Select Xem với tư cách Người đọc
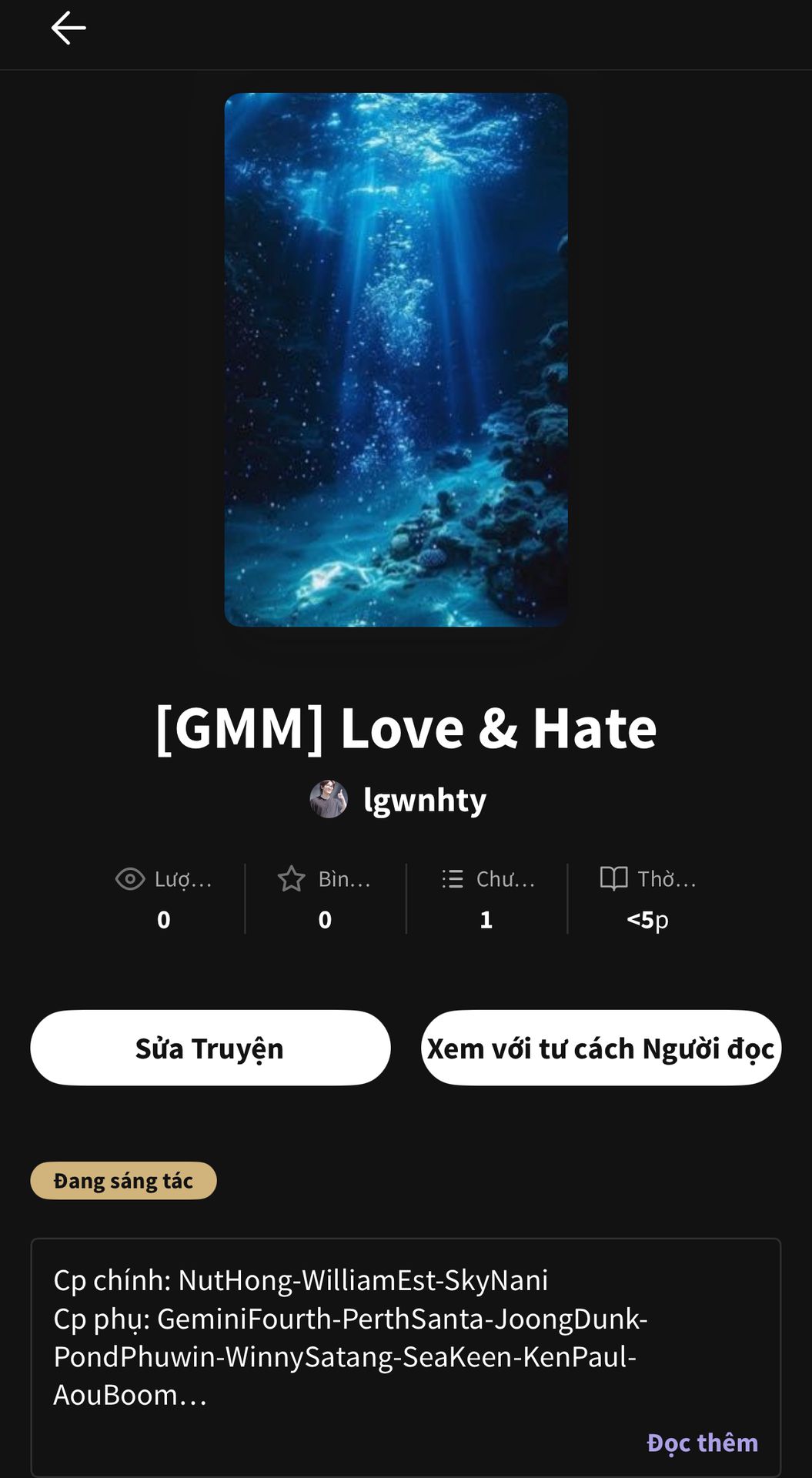 pyautogui.click(x=601, y=1048)
